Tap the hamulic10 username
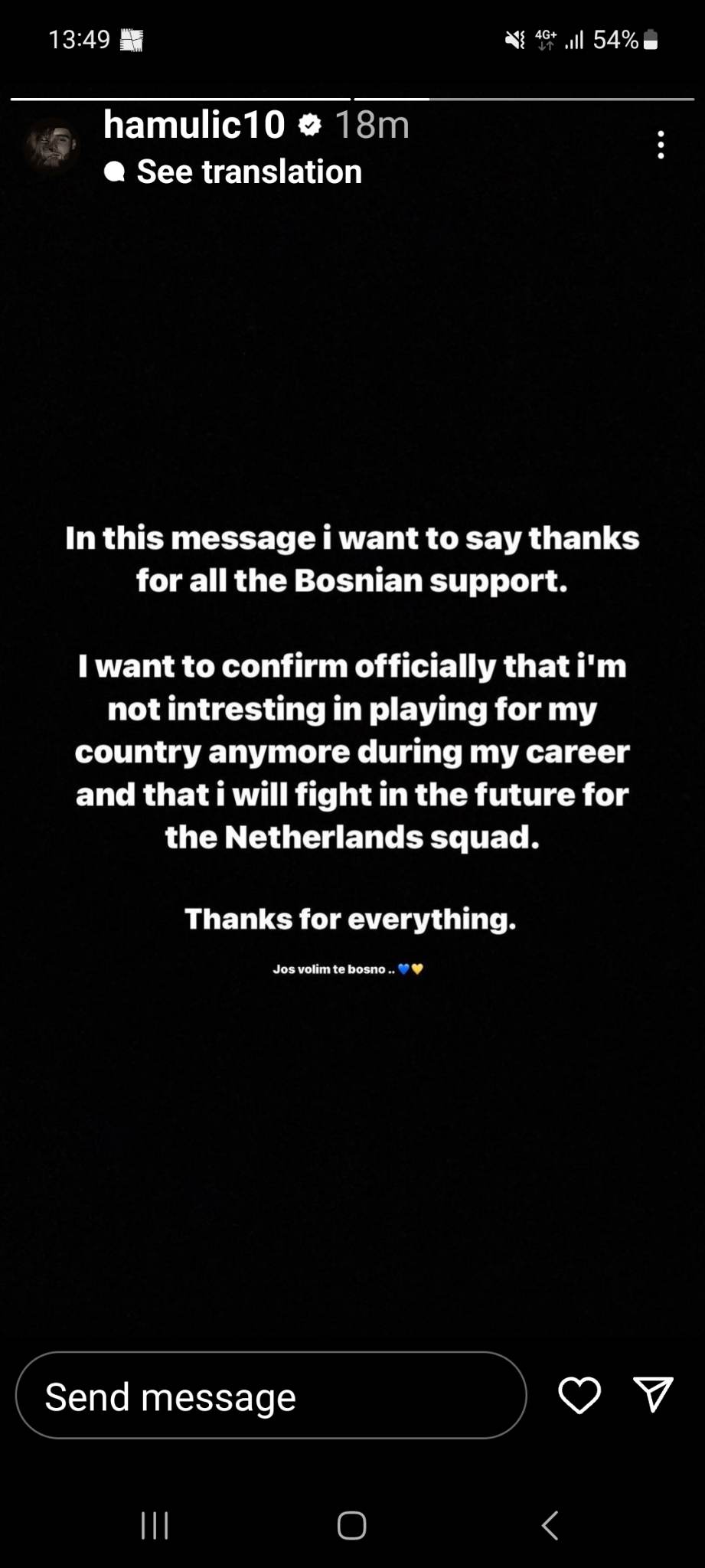 click(194, 124)
